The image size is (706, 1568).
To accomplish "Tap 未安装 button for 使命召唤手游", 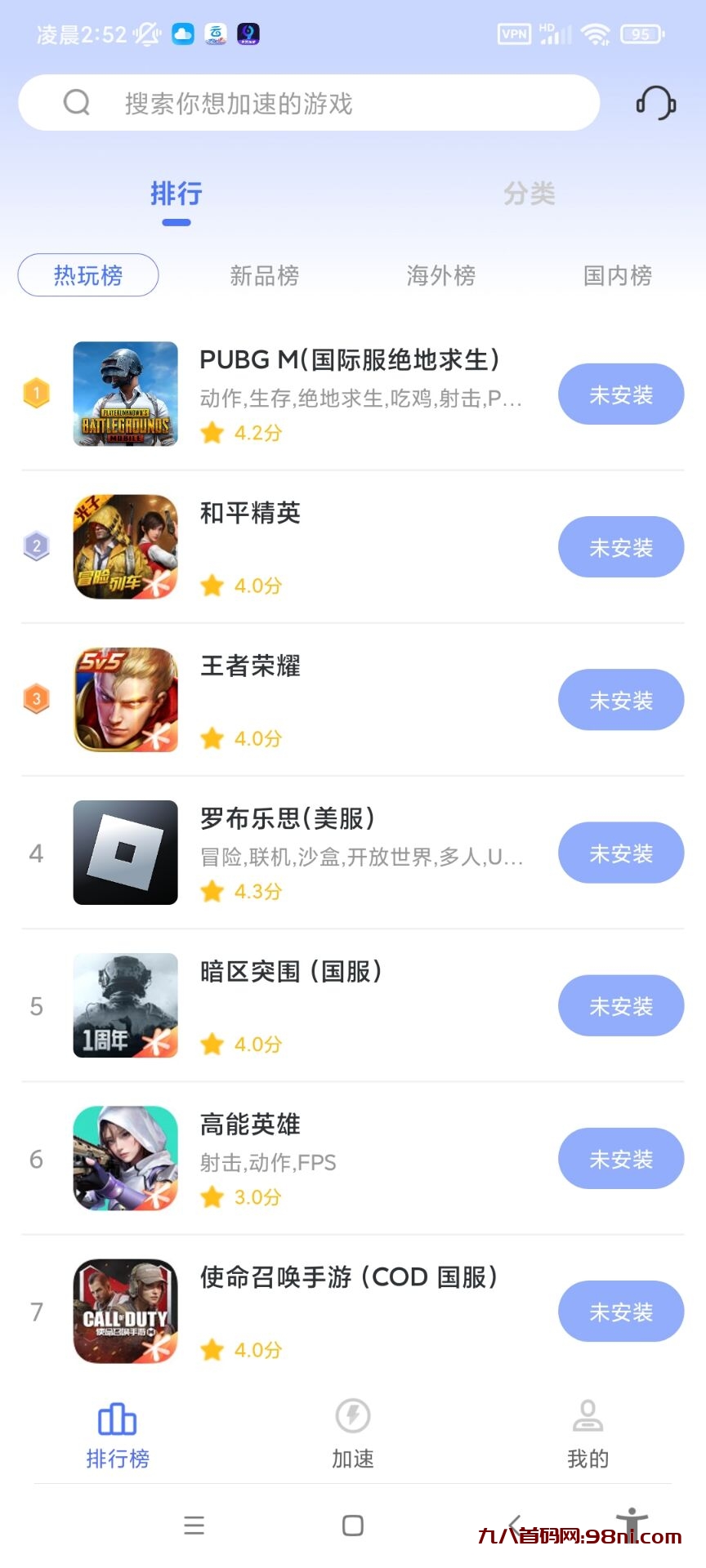I will tap(620, 1311).
